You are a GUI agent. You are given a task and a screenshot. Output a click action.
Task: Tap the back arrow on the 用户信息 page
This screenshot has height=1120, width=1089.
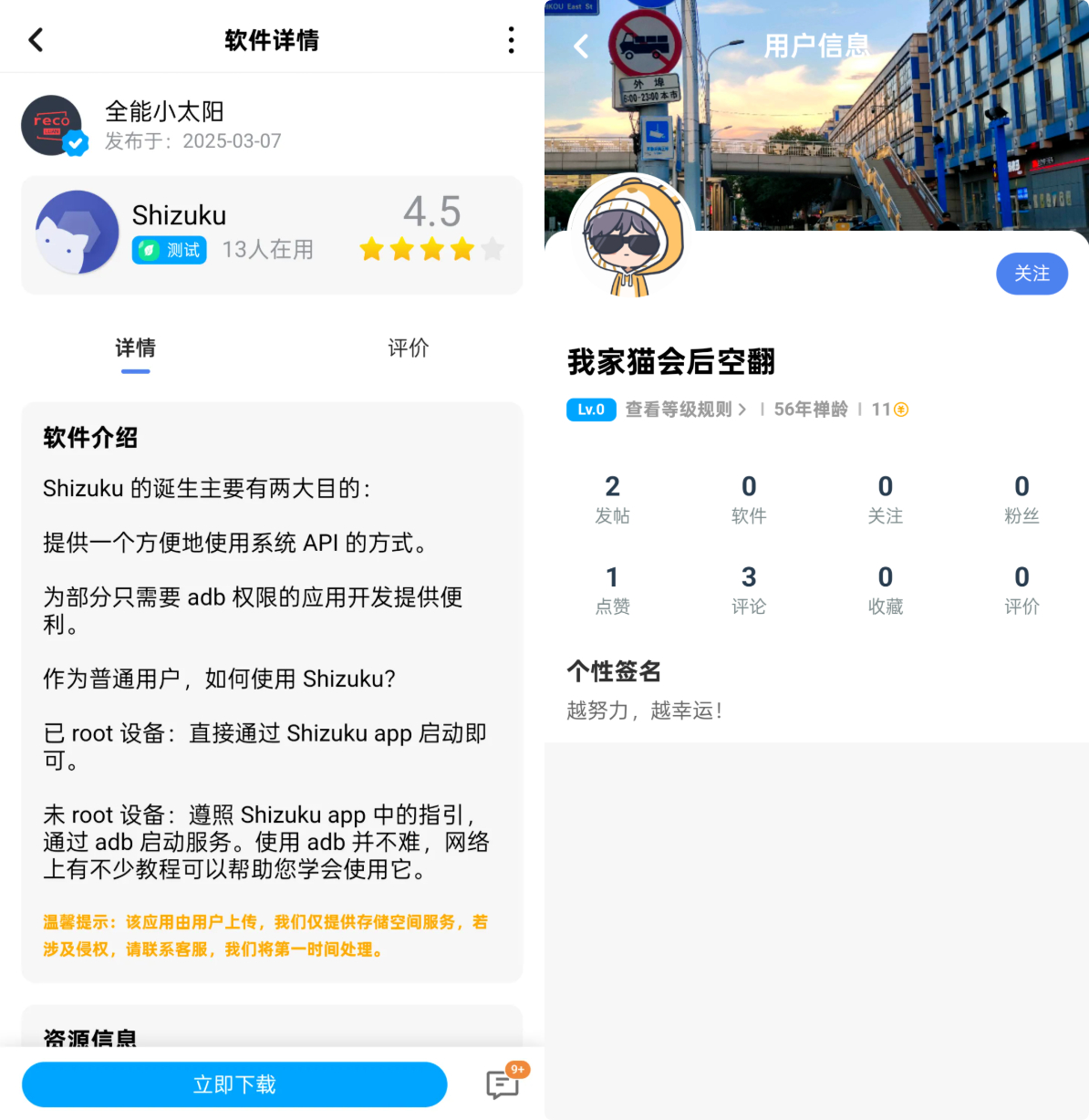pyautogui.click(x=581, y=46)
